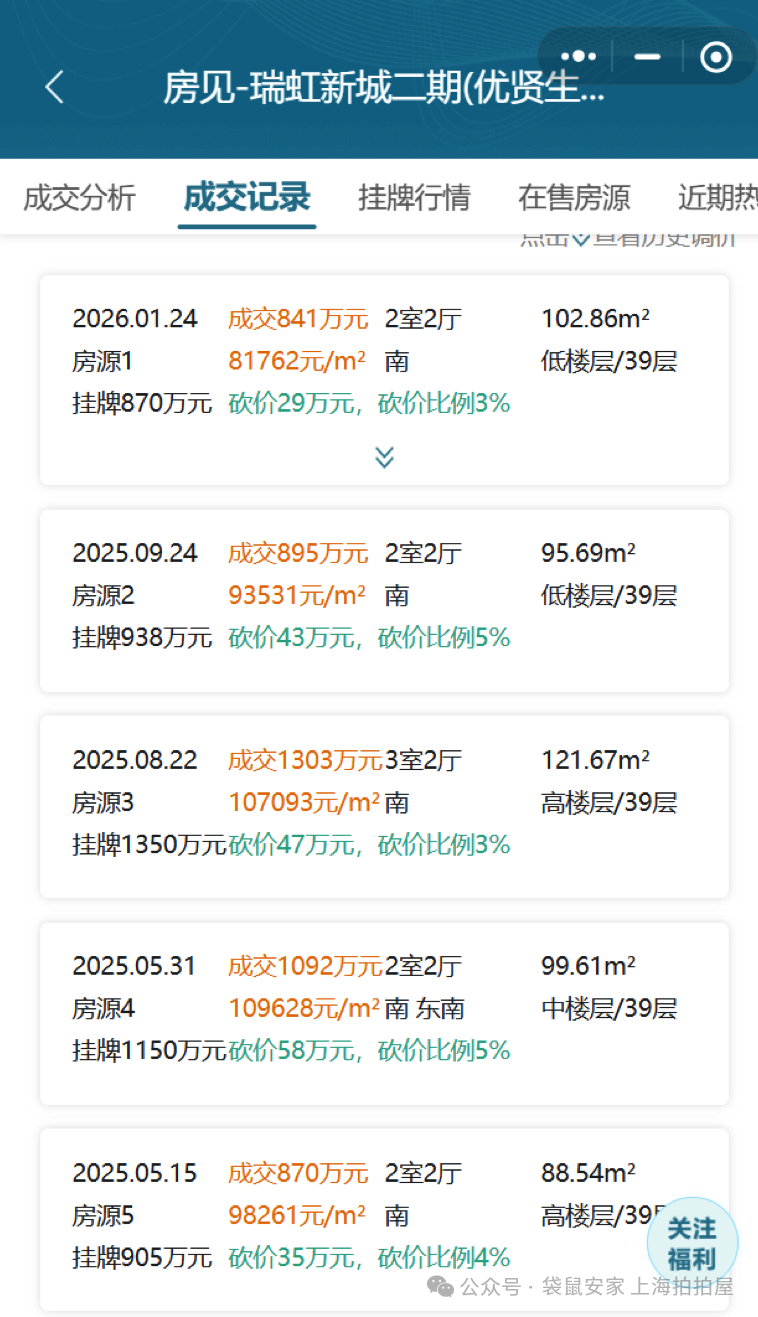Open the 2025.09.24 房源2 transaction card

384,600
